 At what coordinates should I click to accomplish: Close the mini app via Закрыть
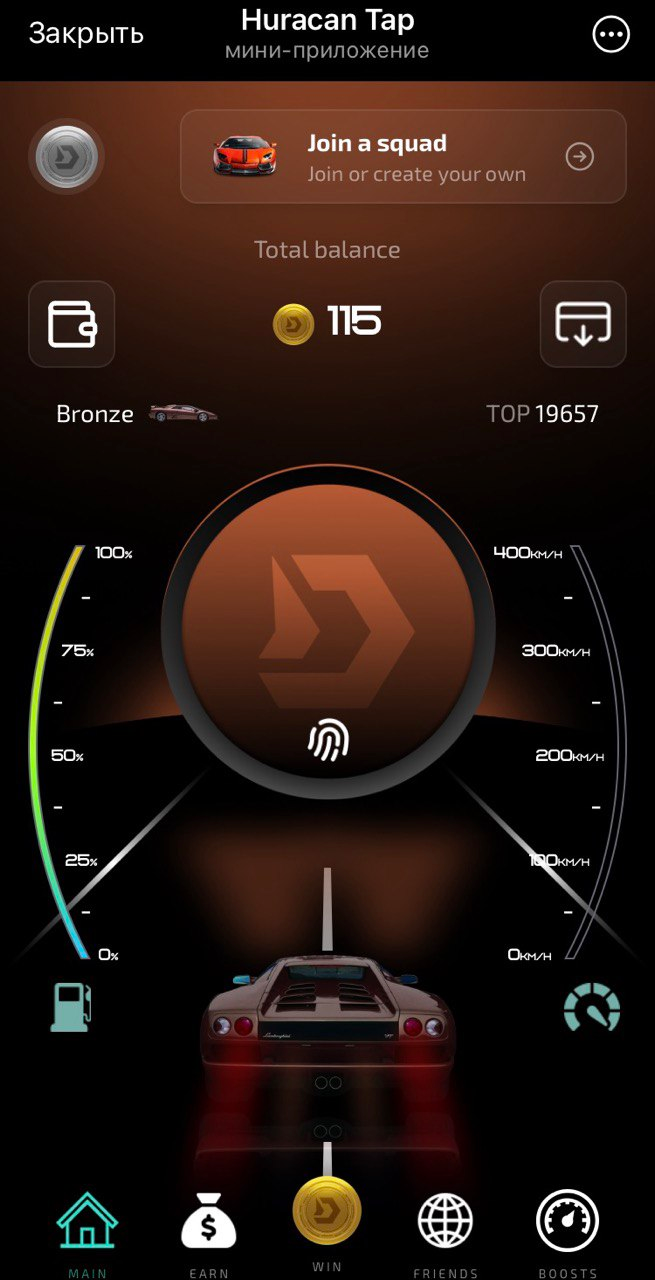(86, 33)
